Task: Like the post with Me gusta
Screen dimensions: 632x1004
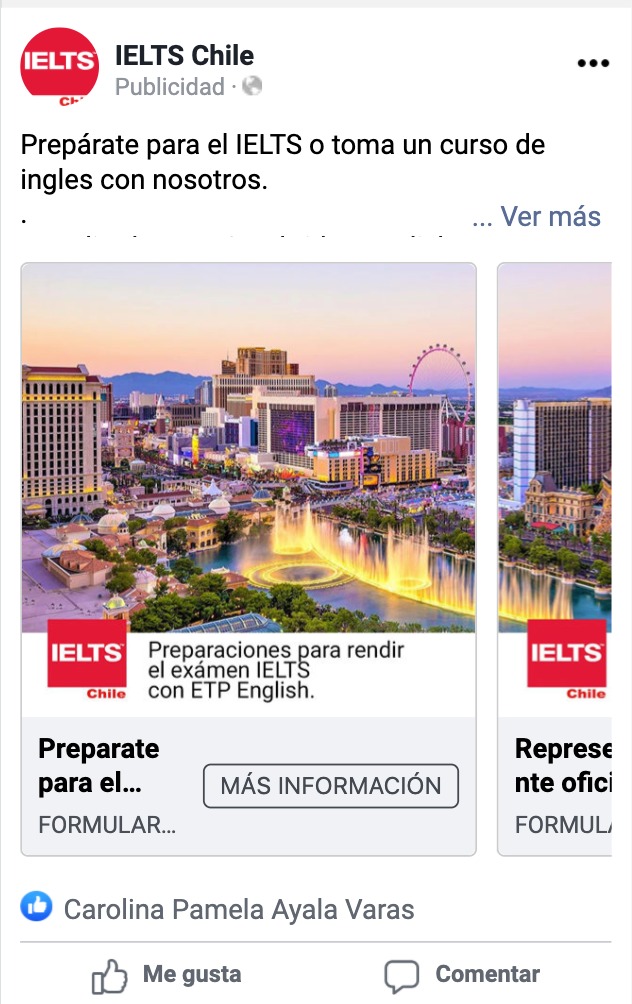Action: click(x=167, y=975)
